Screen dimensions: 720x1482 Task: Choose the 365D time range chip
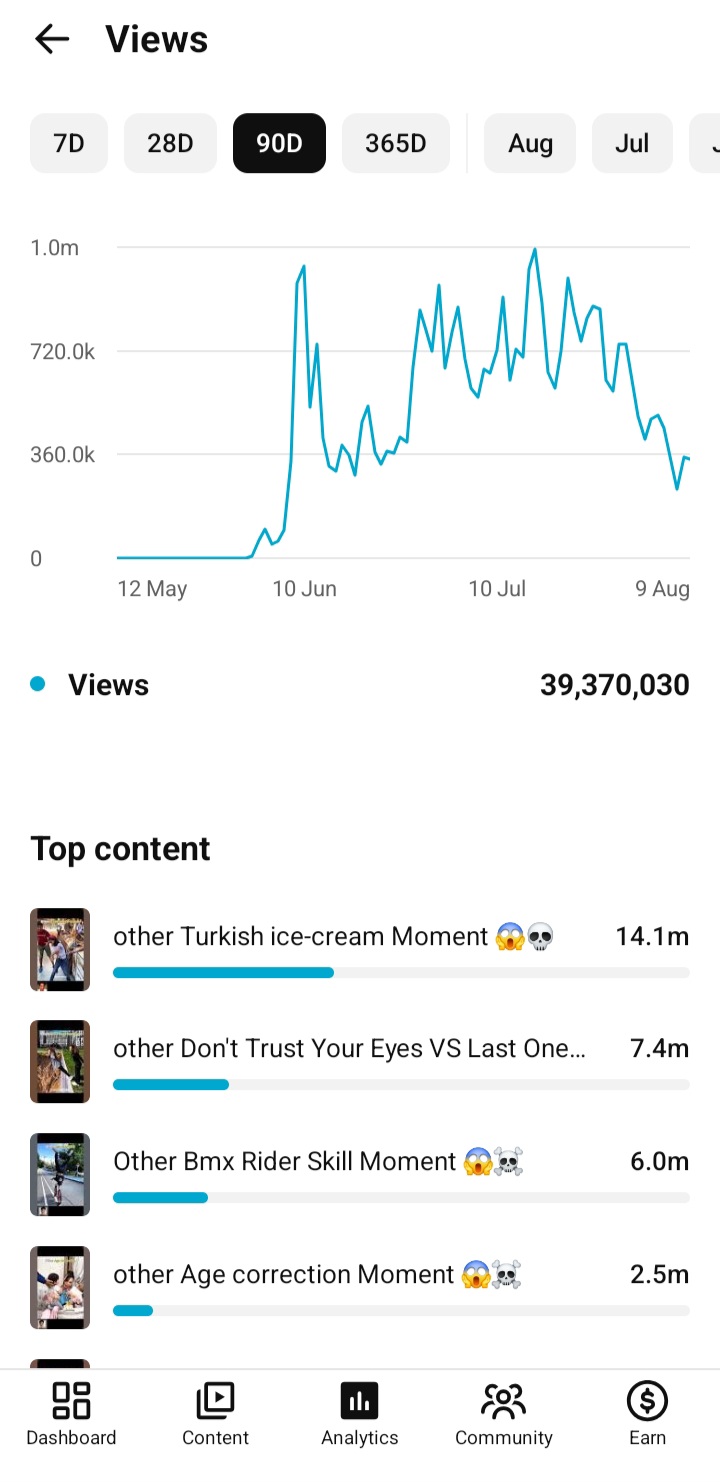395,143
